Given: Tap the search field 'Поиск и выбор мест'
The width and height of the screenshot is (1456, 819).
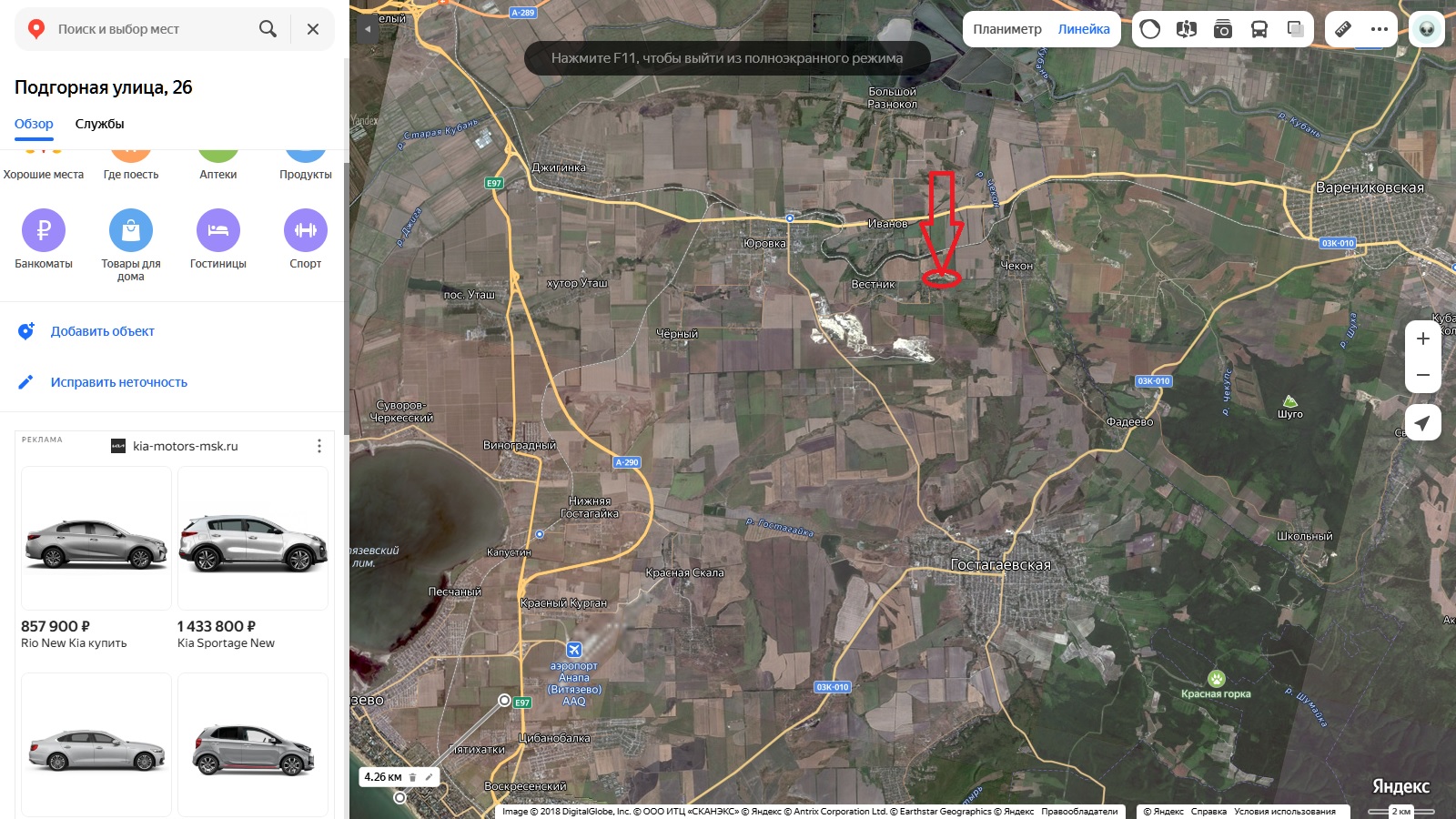Looking at the screenshot, I should point(146,29).
